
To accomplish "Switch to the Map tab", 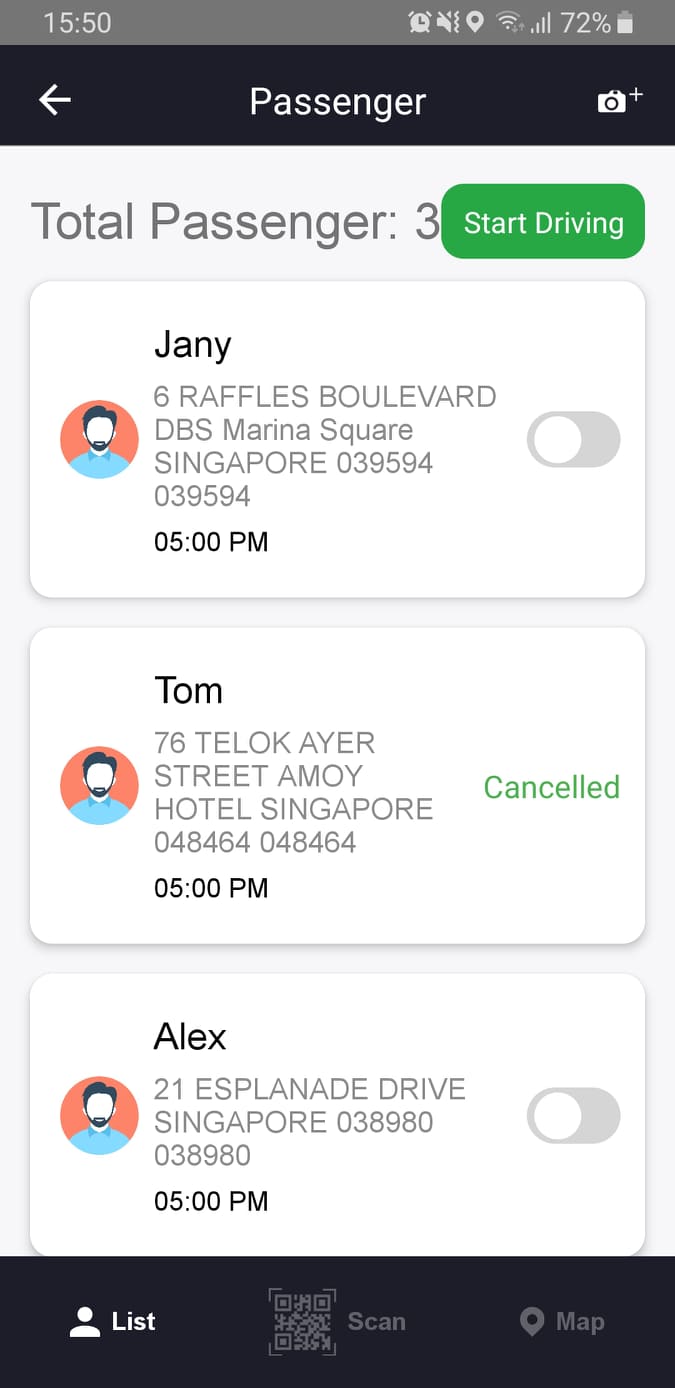I will [562, 1321].
